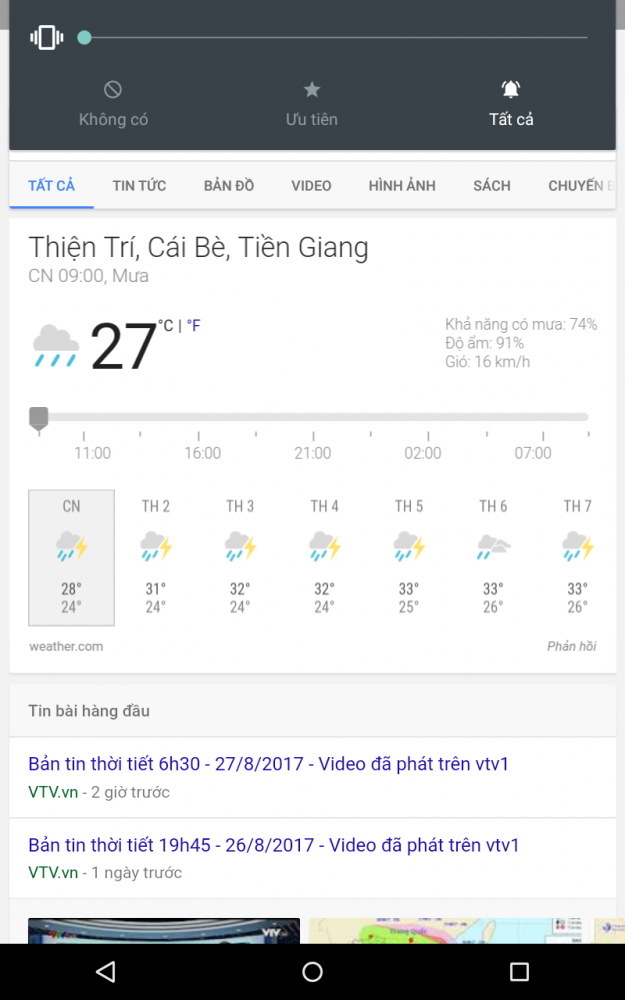625x1000 pixels.
Task: Switch to the SÁCH tab
Action: pos(492,186)
